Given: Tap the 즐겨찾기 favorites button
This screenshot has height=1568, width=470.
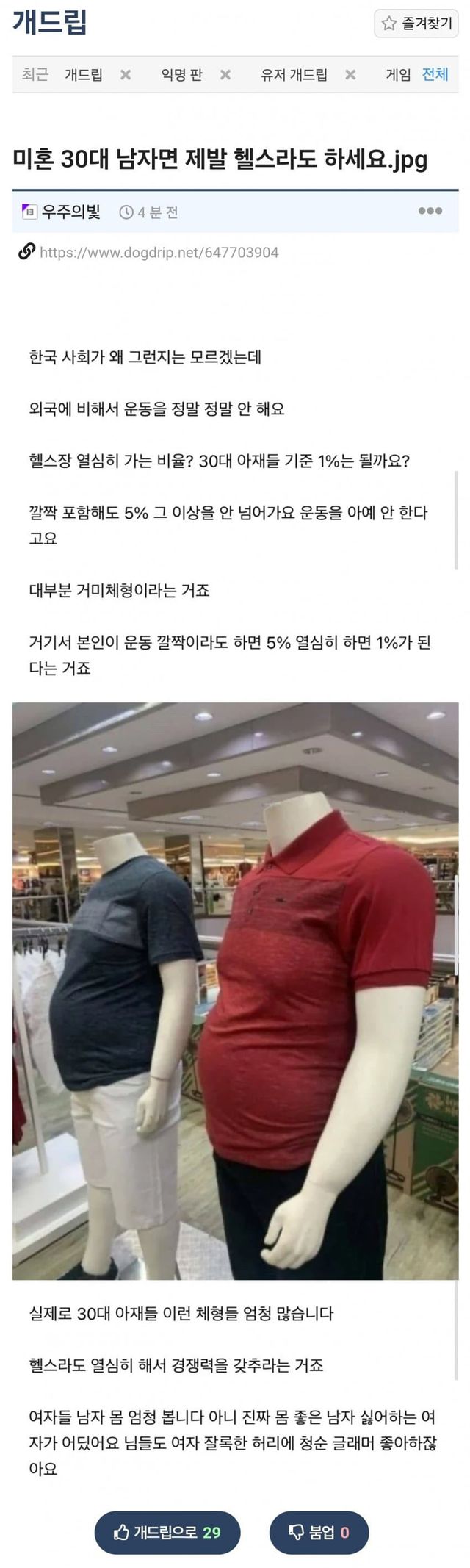Looking at the screenshot, I should pyautogui.click(x=416, y=24).
